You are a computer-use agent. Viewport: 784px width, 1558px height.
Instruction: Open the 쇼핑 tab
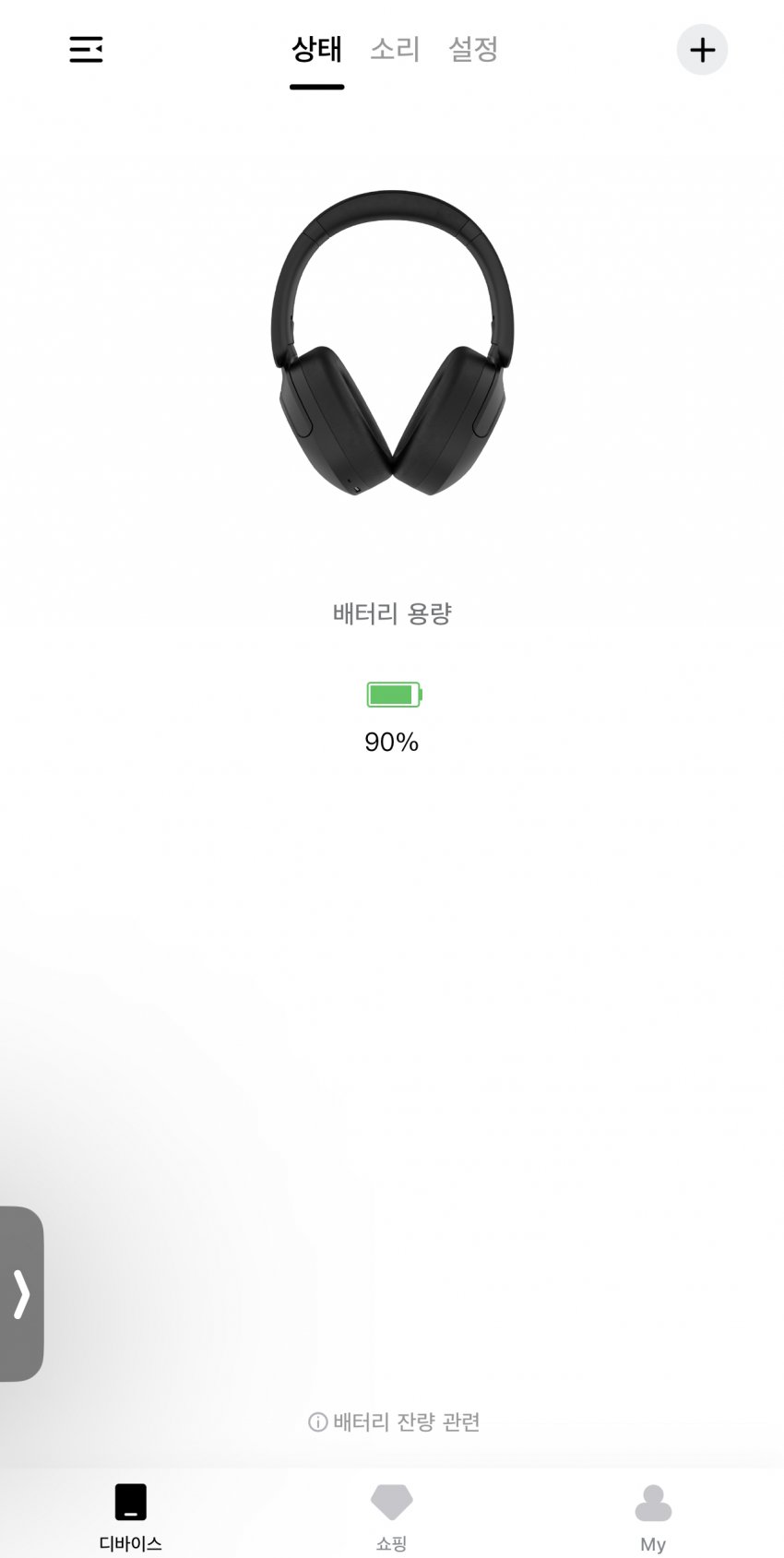point(391,1515)
